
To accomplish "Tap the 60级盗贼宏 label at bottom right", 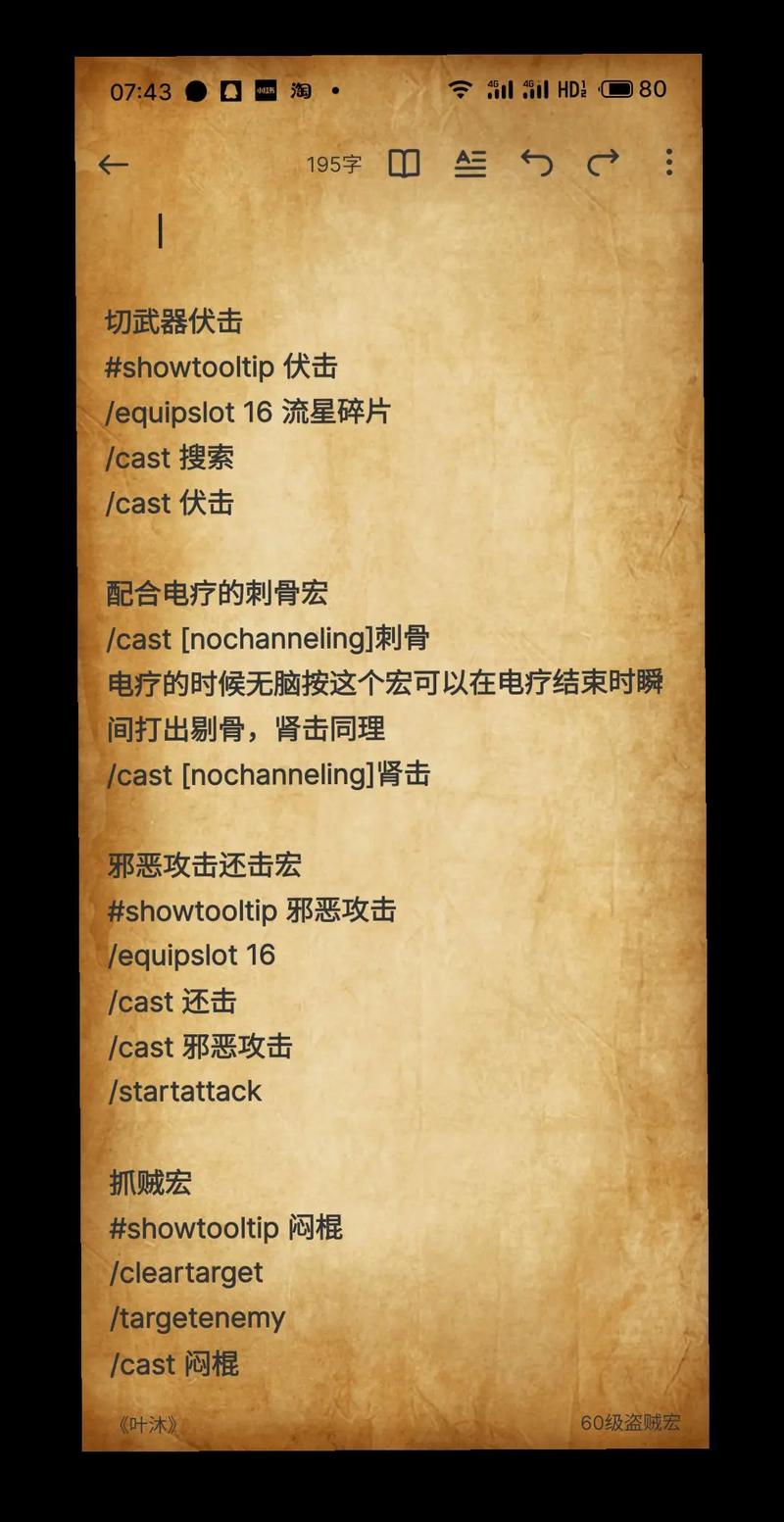I will point(634,1420).
